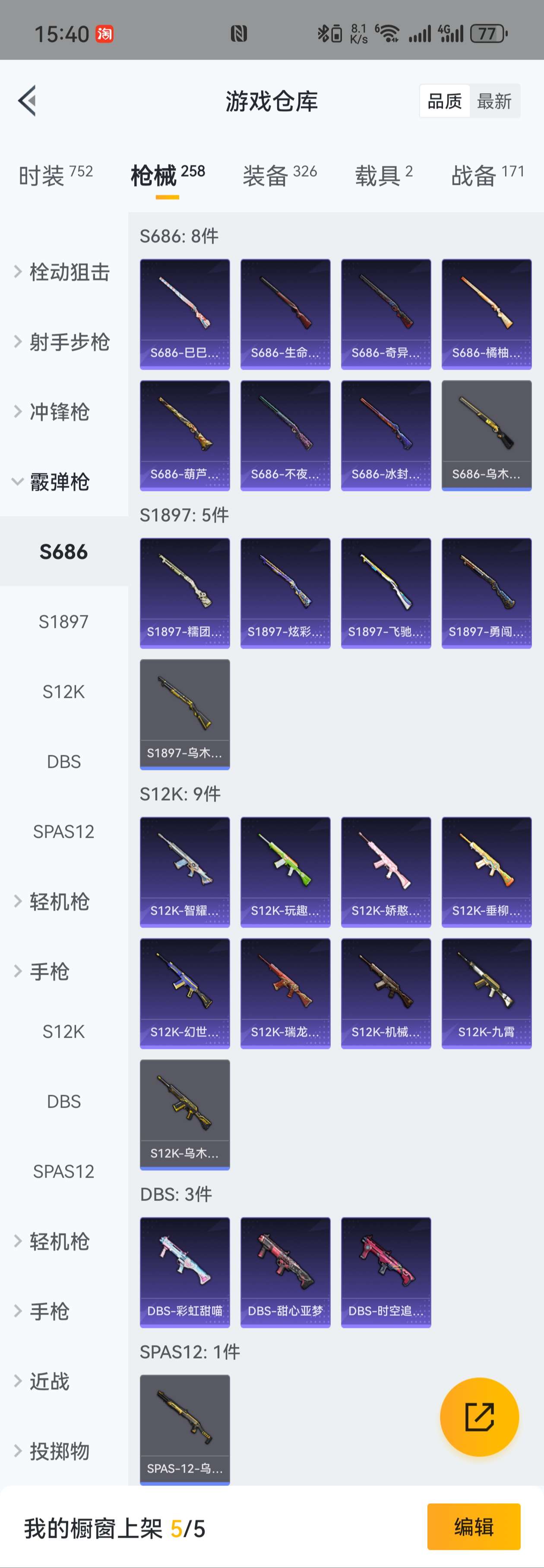This screenshot has height=1568, width=544.
Task: Open the S1897-飞驰 skin tile
Action: pos(386,593)
